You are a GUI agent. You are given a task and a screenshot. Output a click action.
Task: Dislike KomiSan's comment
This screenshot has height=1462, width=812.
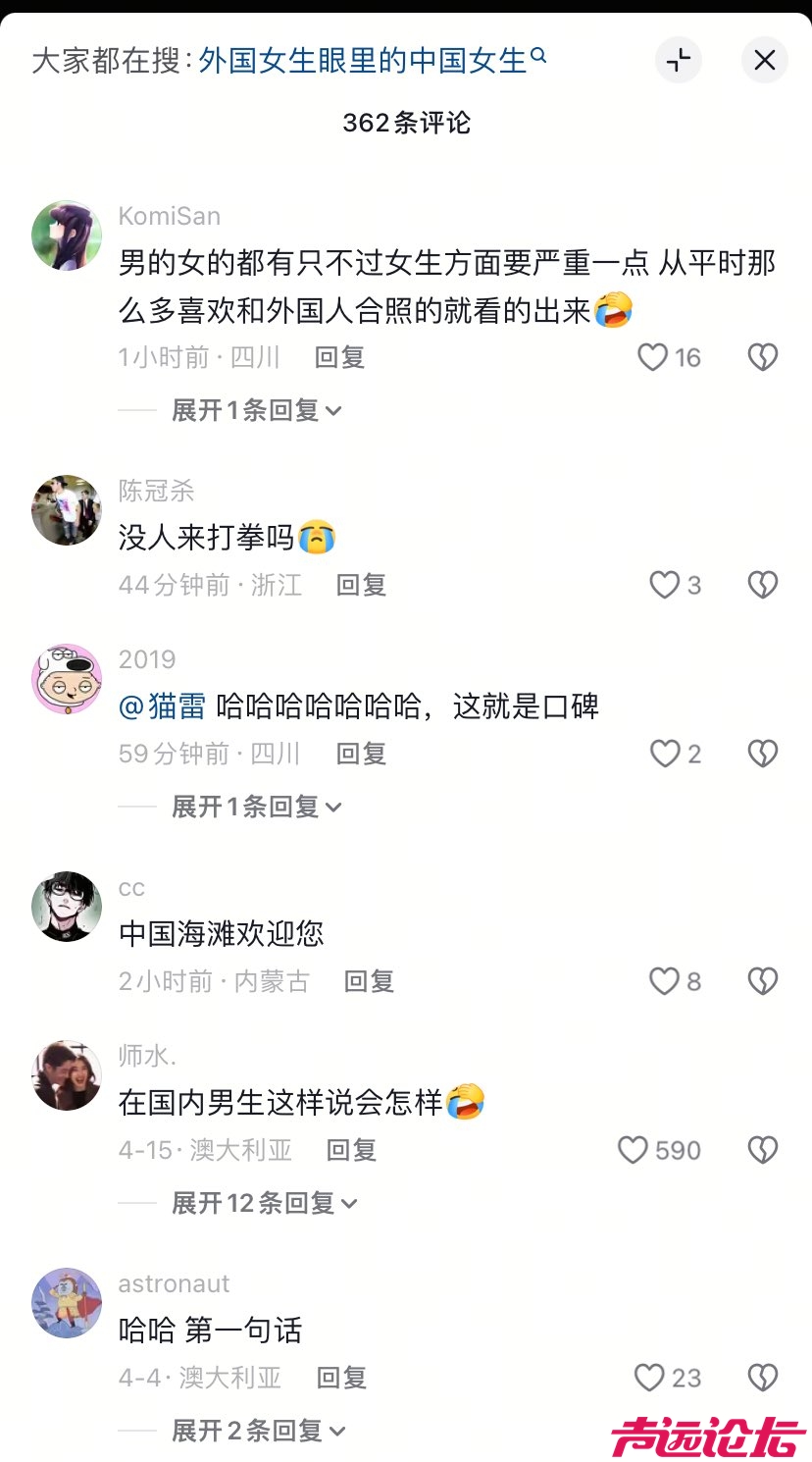tap(763, 357)
